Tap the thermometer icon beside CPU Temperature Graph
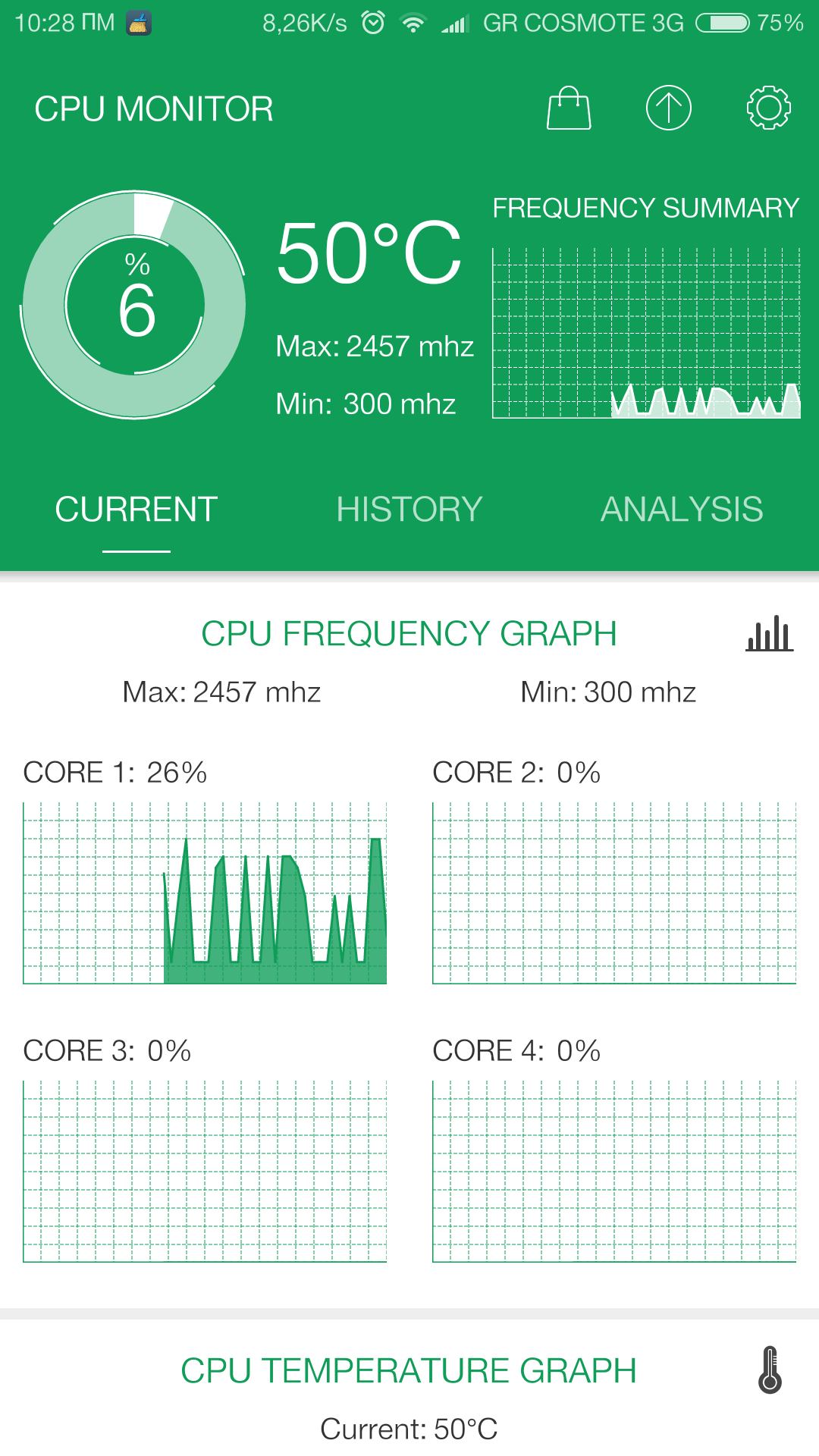 click(x=770, y=1370)
